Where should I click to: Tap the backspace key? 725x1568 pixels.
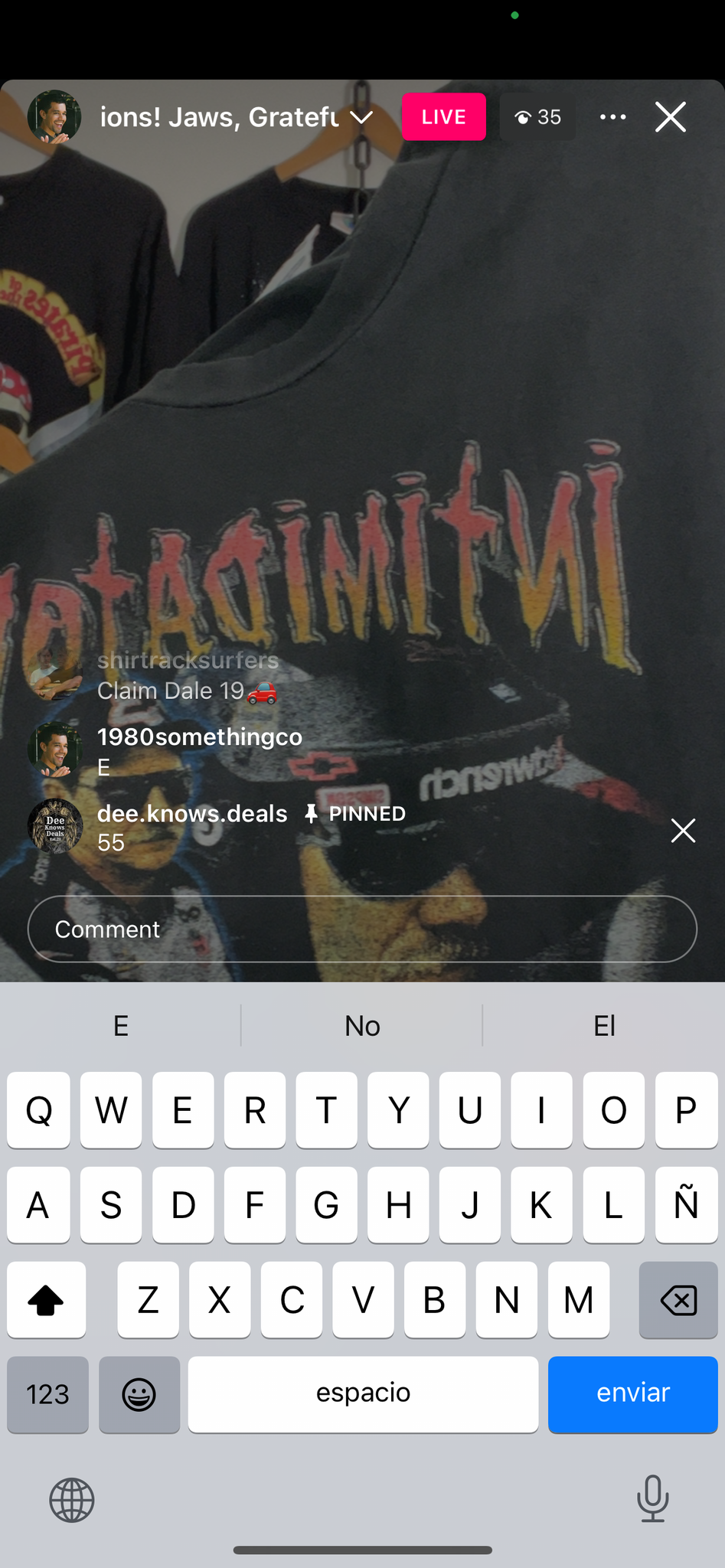pos(678,1299)
